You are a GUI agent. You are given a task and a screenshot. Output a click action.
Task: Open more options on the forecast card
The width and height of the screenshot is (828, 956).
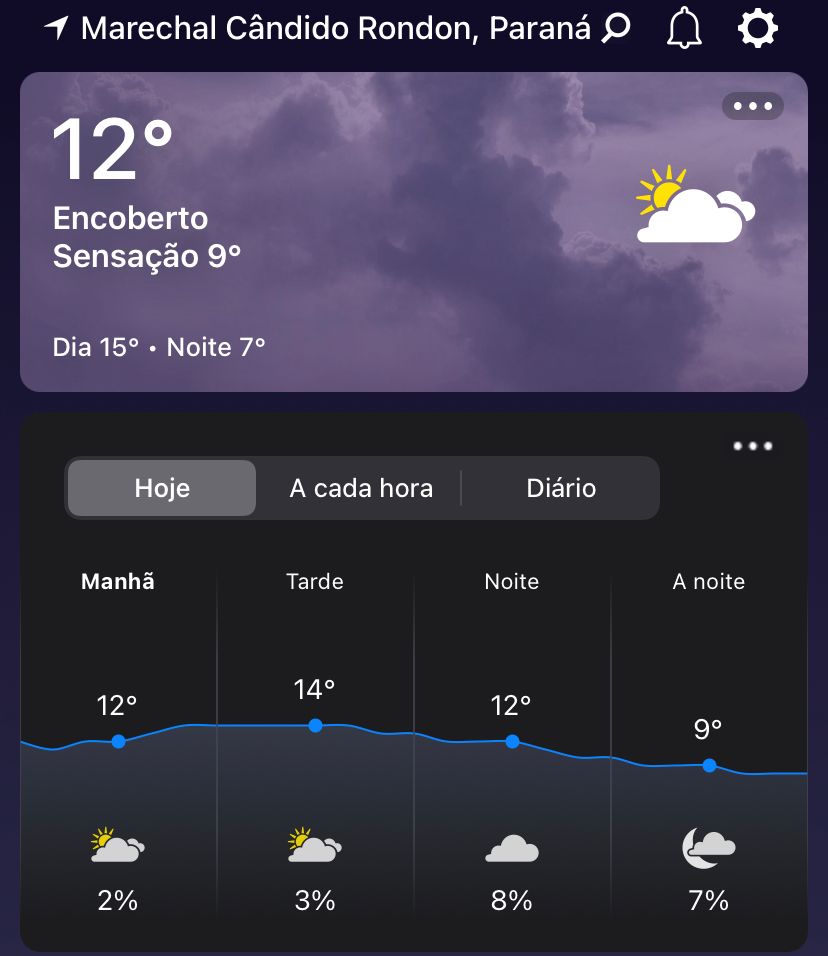[752, 446]
